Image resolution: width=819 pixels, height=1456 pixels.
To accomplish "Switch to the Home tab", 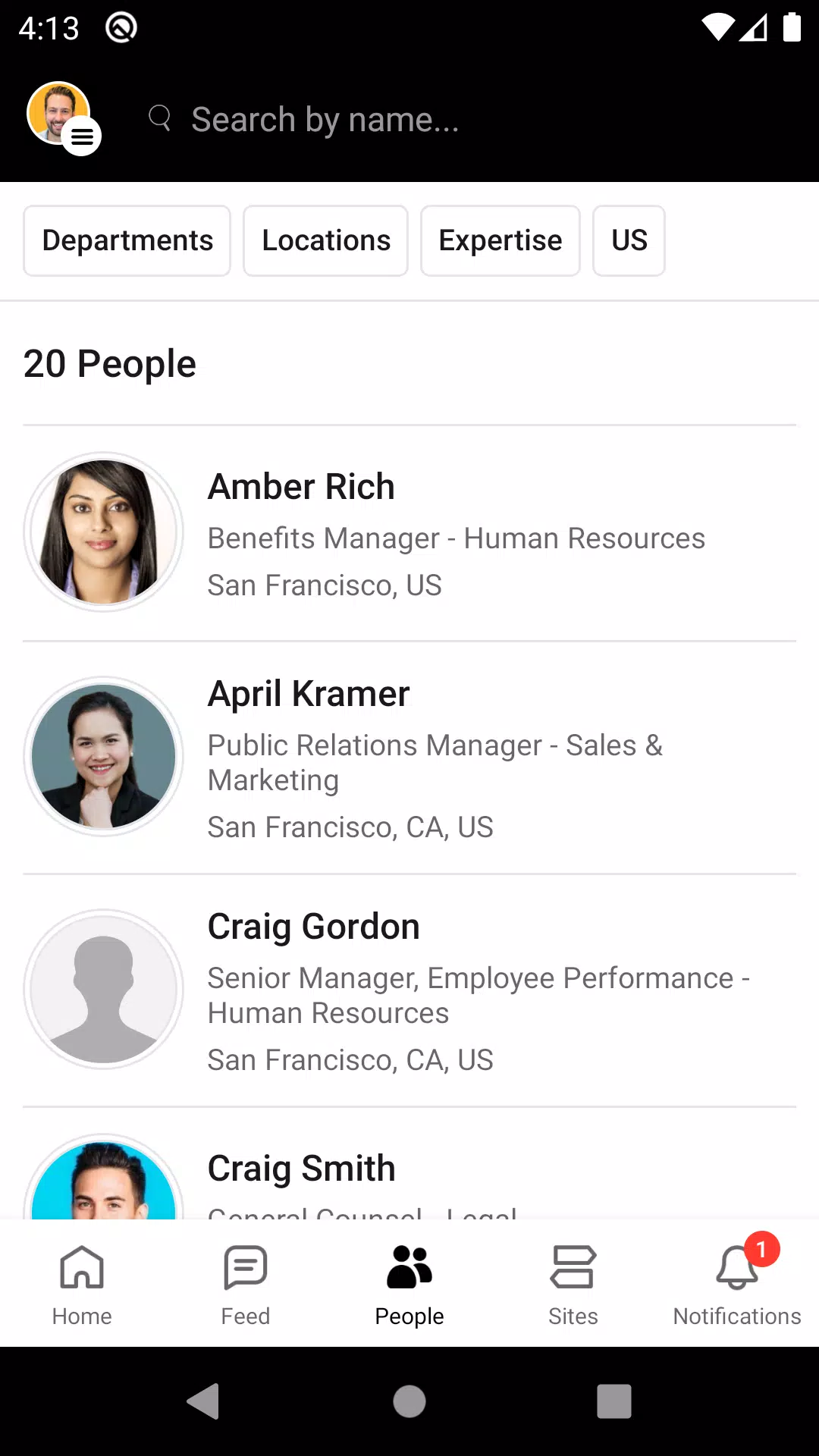I will coord(82,1283).
